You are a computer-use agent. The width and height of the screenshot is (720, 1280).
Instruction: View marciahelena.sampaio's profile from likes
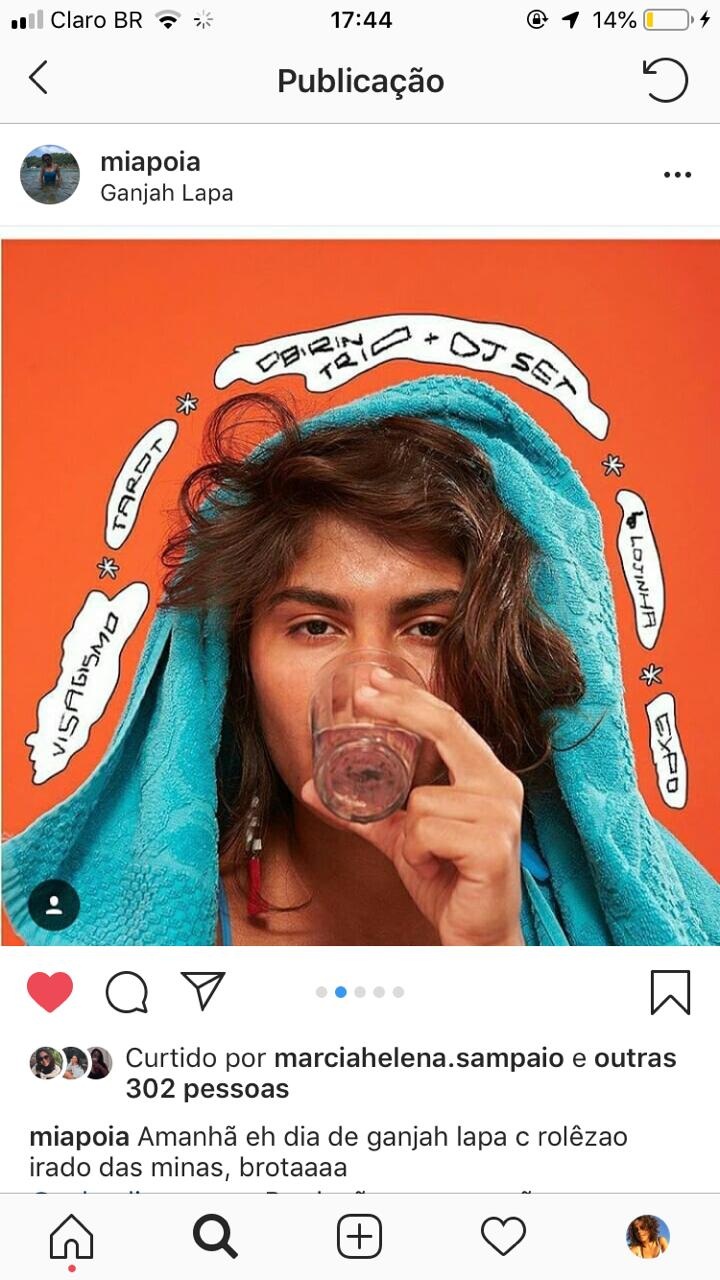coord(419,1058)
